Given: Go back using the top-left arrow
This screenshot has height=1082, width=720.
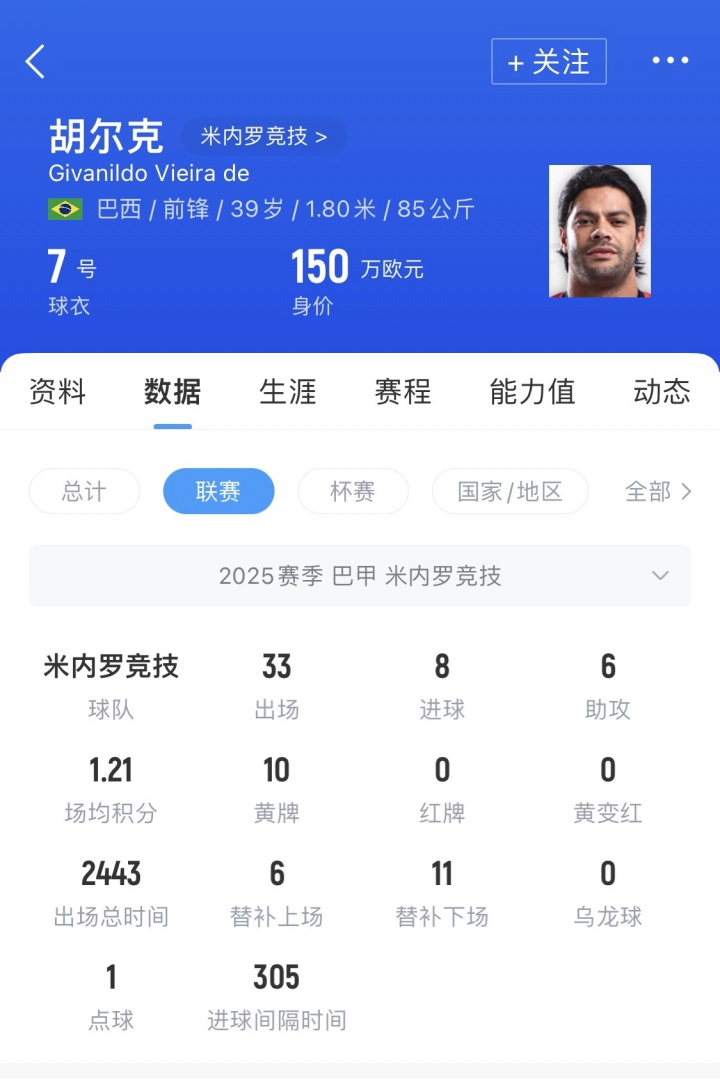Looking at the screenshot, I should tap(36, 61).
